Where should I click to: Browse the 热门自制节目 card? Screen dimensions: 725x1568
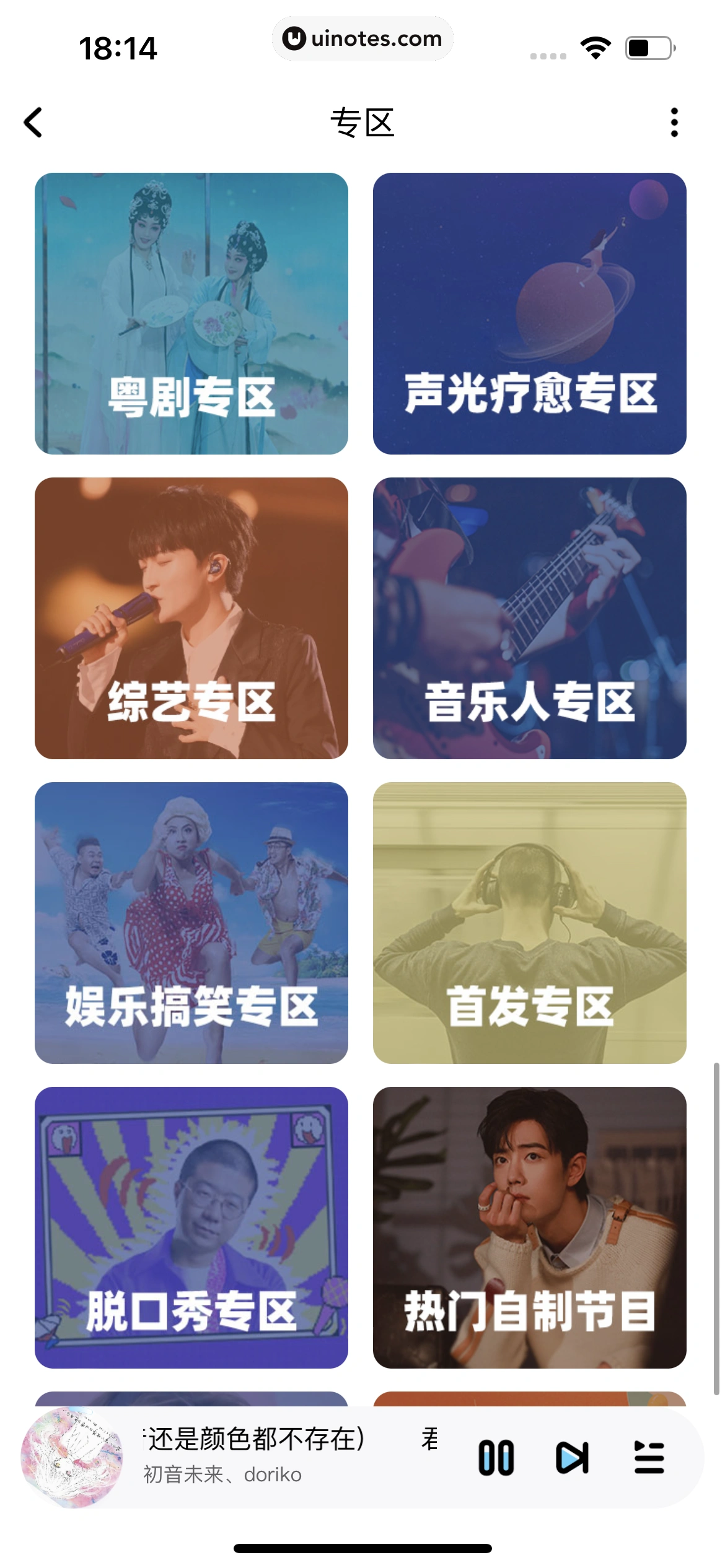click(529, 1227)
